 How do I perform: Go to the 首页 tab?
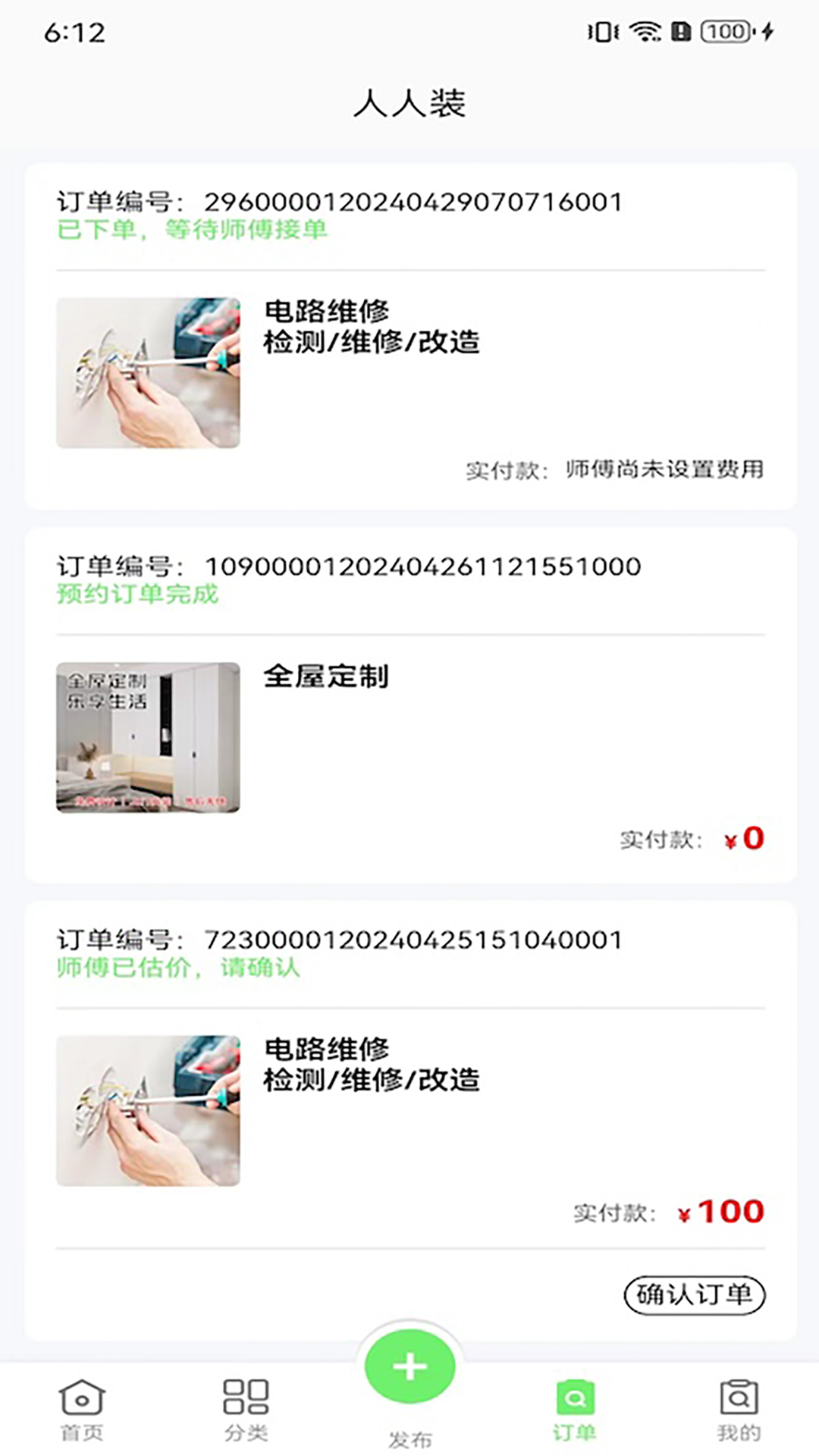click(x=82, y=1410)
